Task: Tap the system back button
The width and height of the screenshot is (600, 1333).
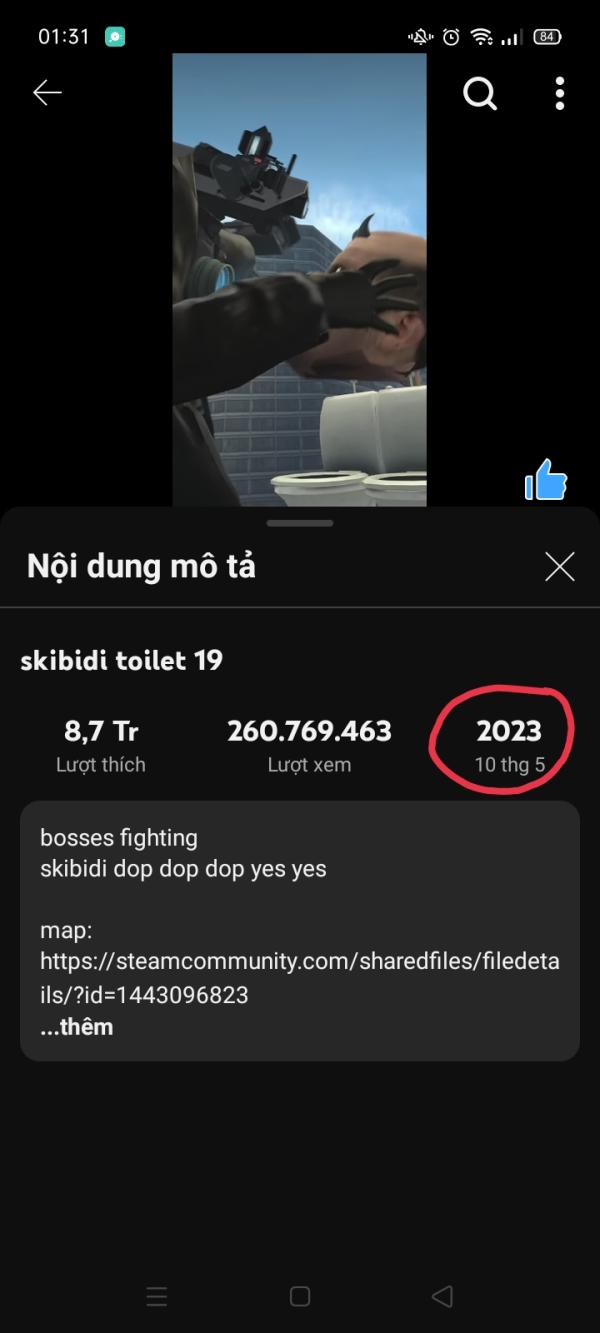Action: coord(442,1296)
